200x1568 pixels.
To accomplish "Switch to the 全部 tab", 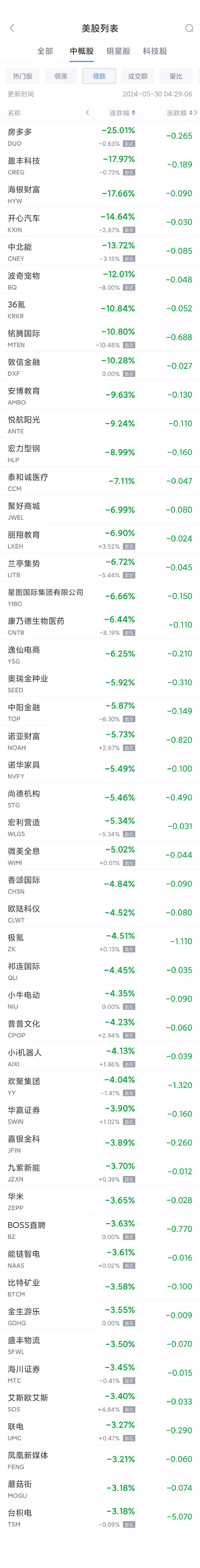I will 45,51.
